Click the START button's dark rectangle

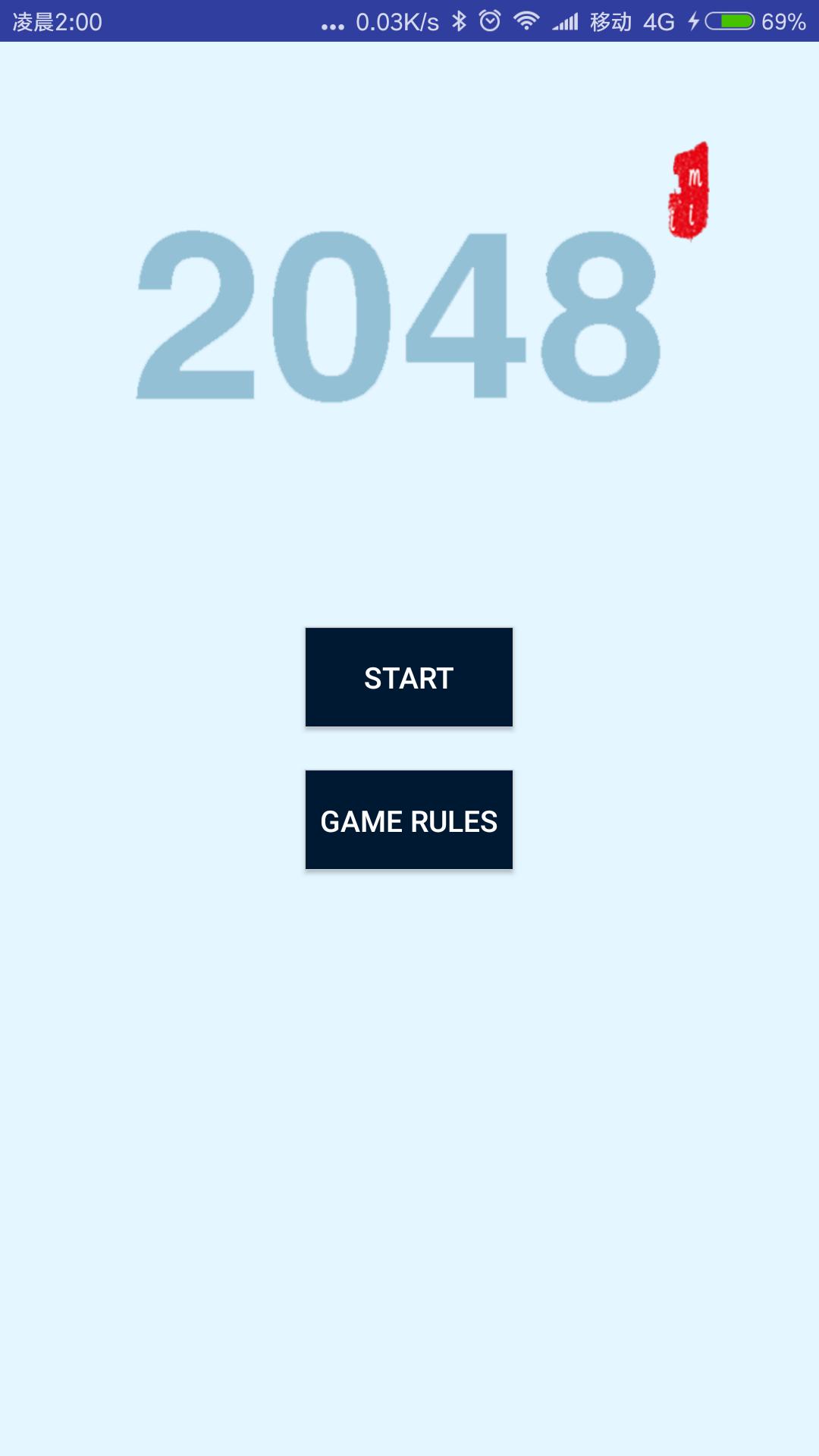tap(409, 677)
